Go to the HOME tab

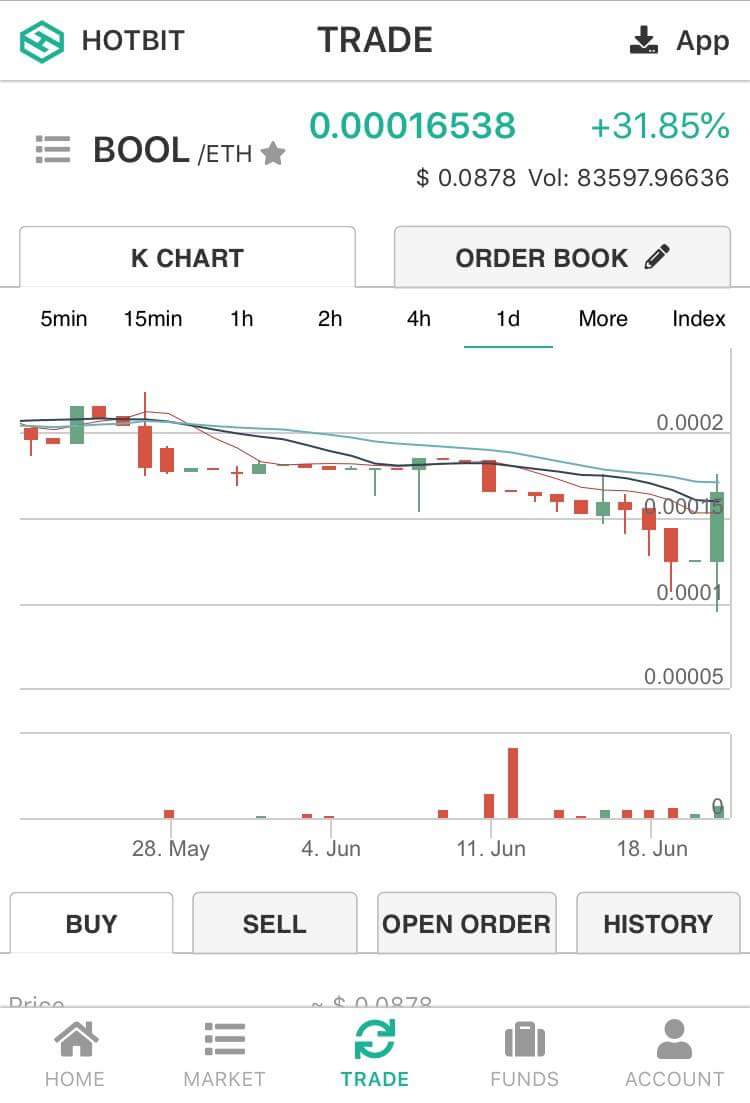(x=75, y=1054)
